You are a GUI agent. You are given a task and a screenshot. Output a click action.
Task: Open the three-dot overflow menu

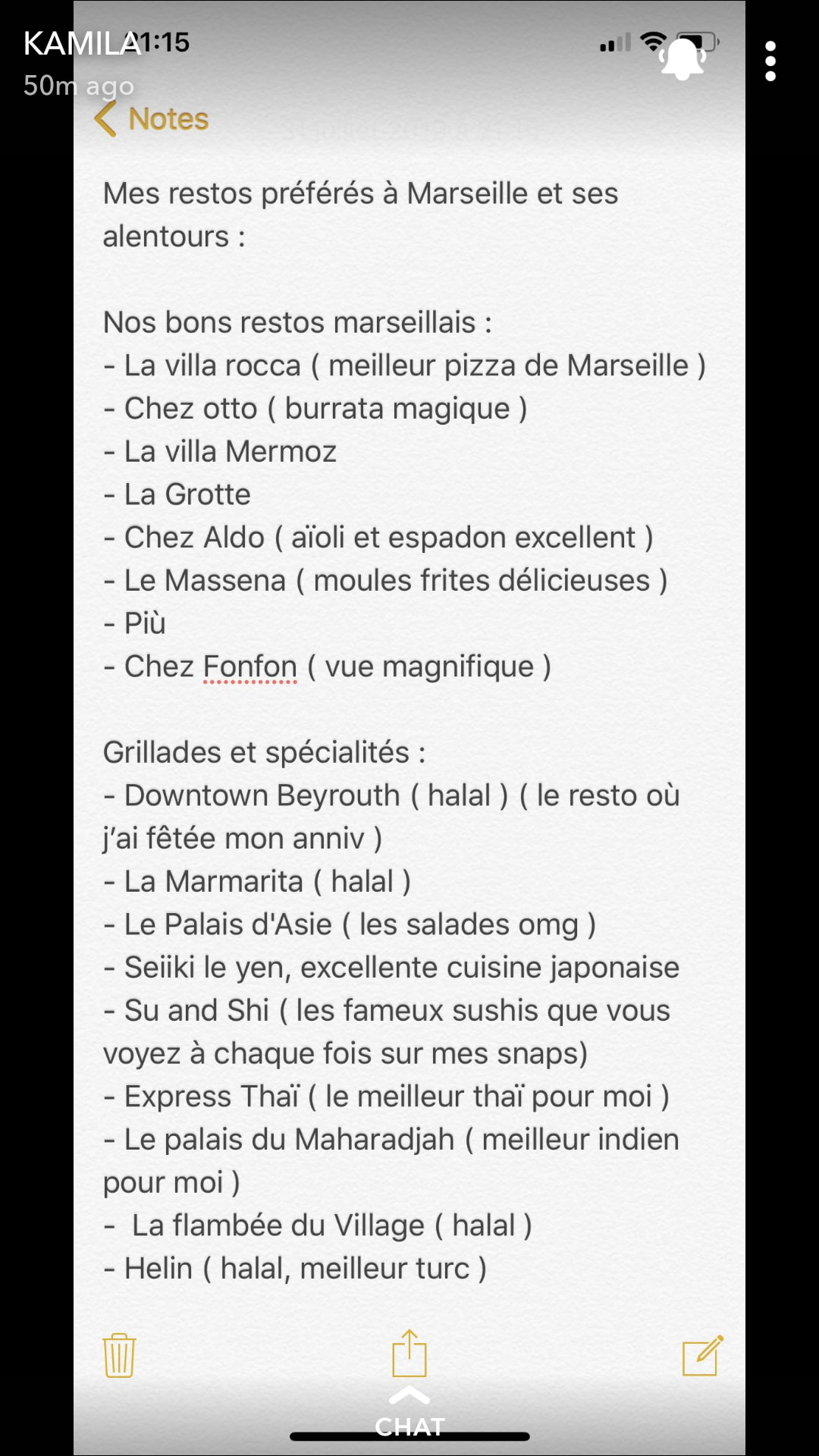[770, 61]
